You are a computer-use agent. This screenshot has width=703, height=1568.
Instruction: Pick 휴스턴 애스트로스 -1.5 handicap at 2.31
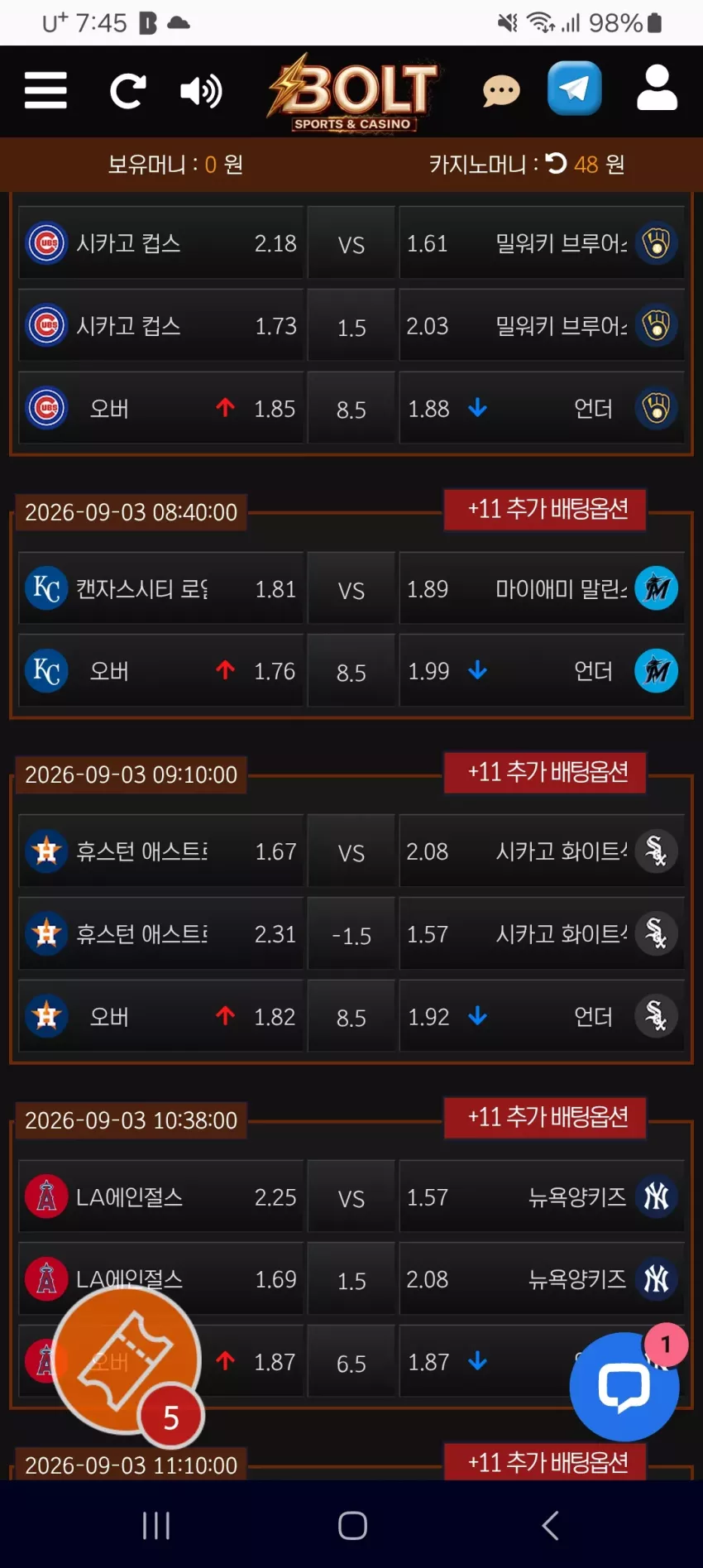click(x=161, y=933)
